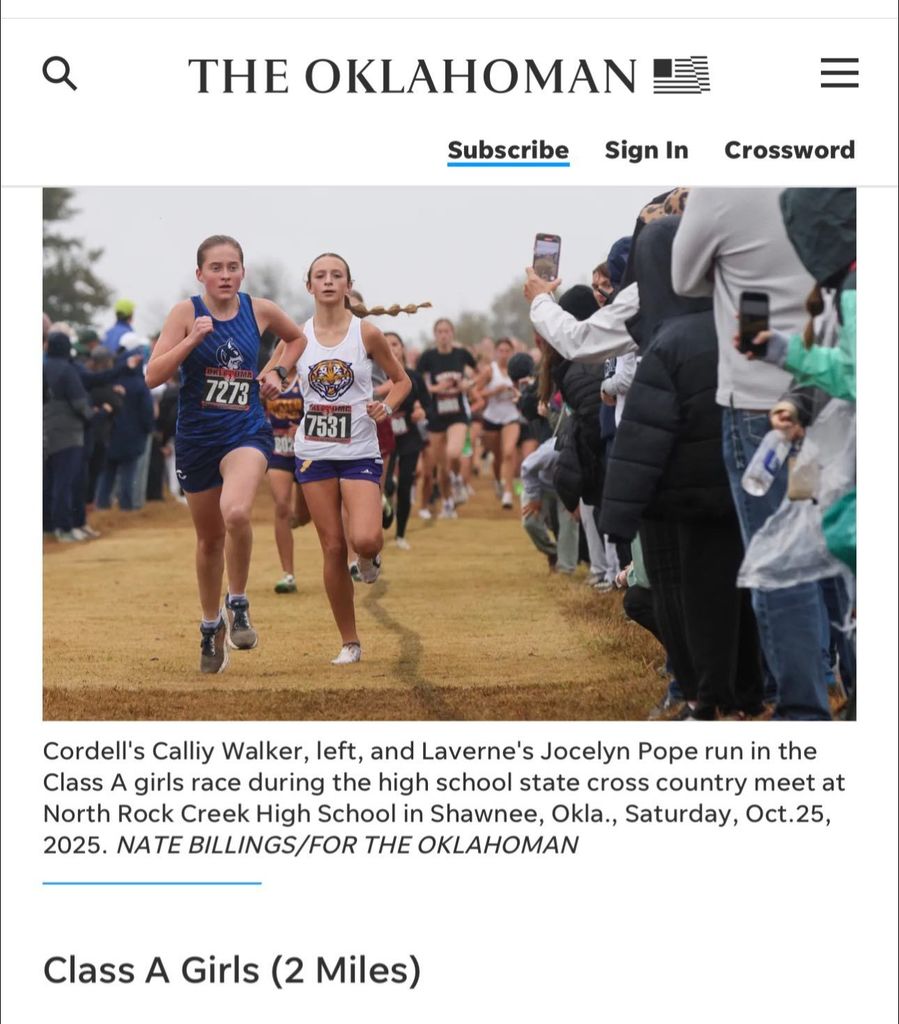Tap the Subscribe link
Viewport: 899px width, 1024px height.
(508, 150)
